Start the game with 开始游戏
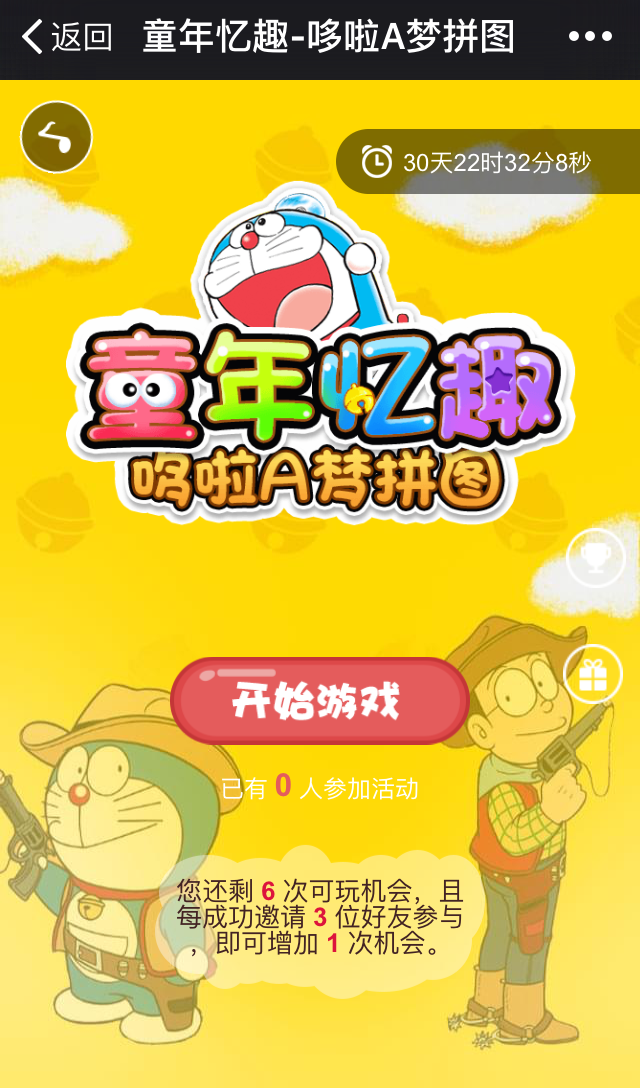 click(x=319, y=702)
